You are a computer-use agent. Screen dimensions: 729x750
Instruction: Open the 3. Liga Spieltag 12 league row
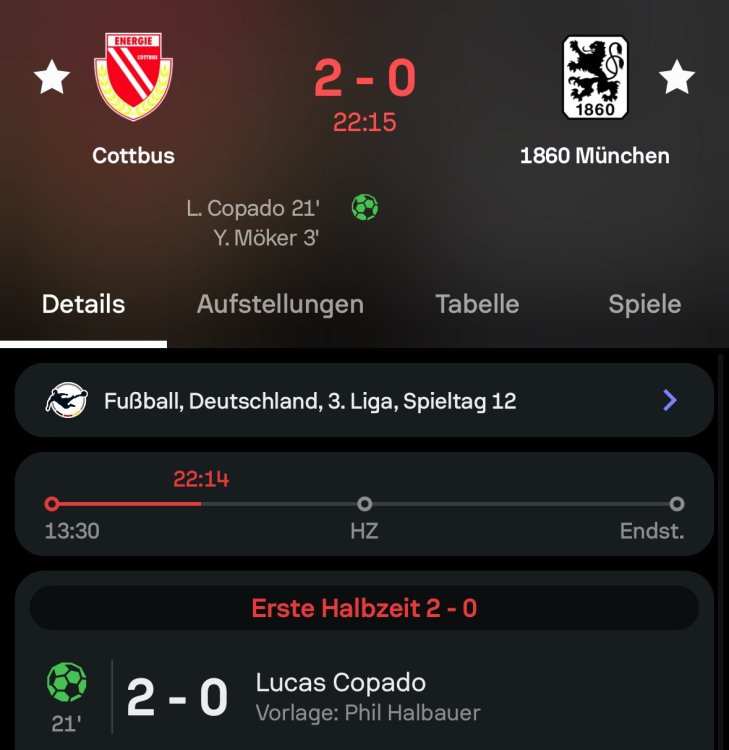tap(364, 401)
